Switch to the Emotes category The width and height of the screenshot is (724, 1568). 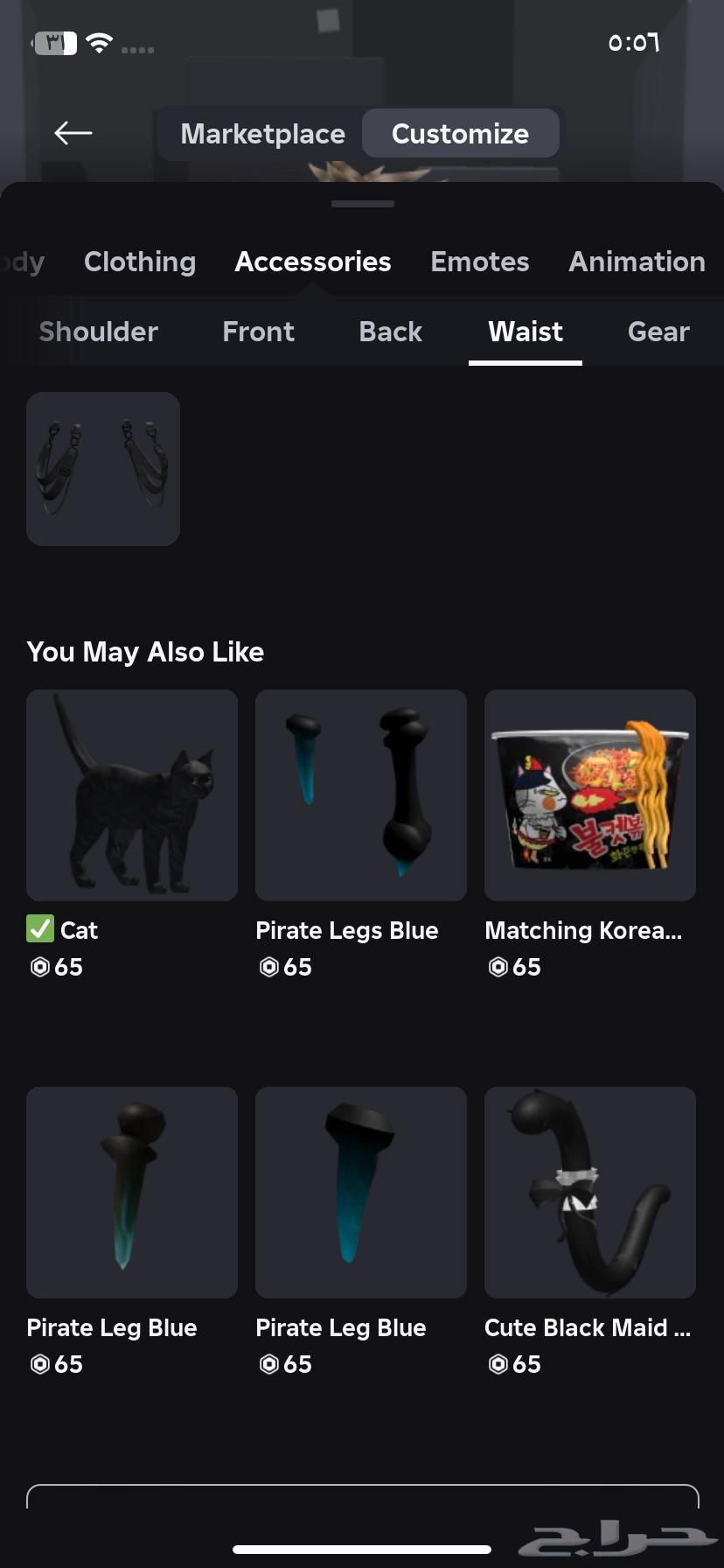(x=480, y=262)
